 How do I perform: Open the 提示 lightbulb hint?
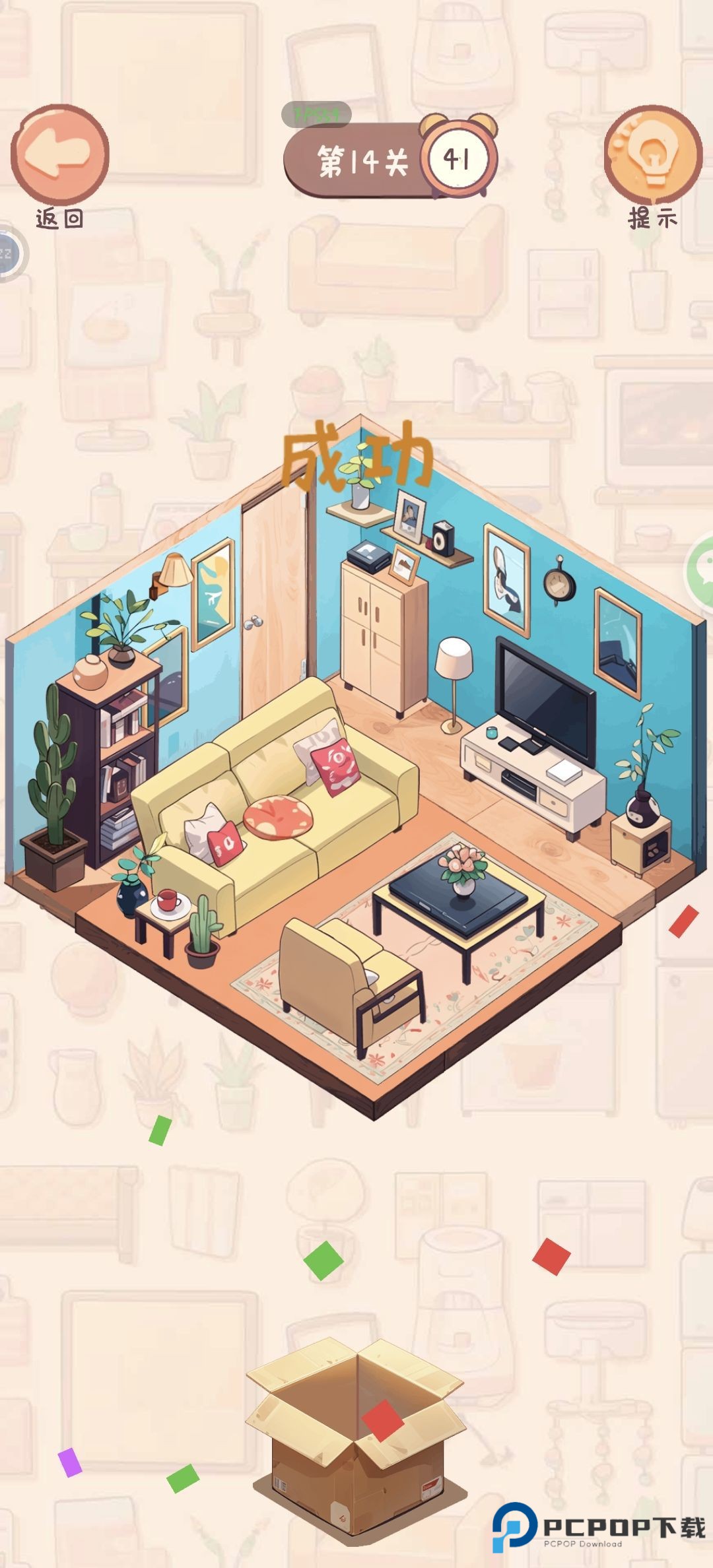(x=653, y=154)
